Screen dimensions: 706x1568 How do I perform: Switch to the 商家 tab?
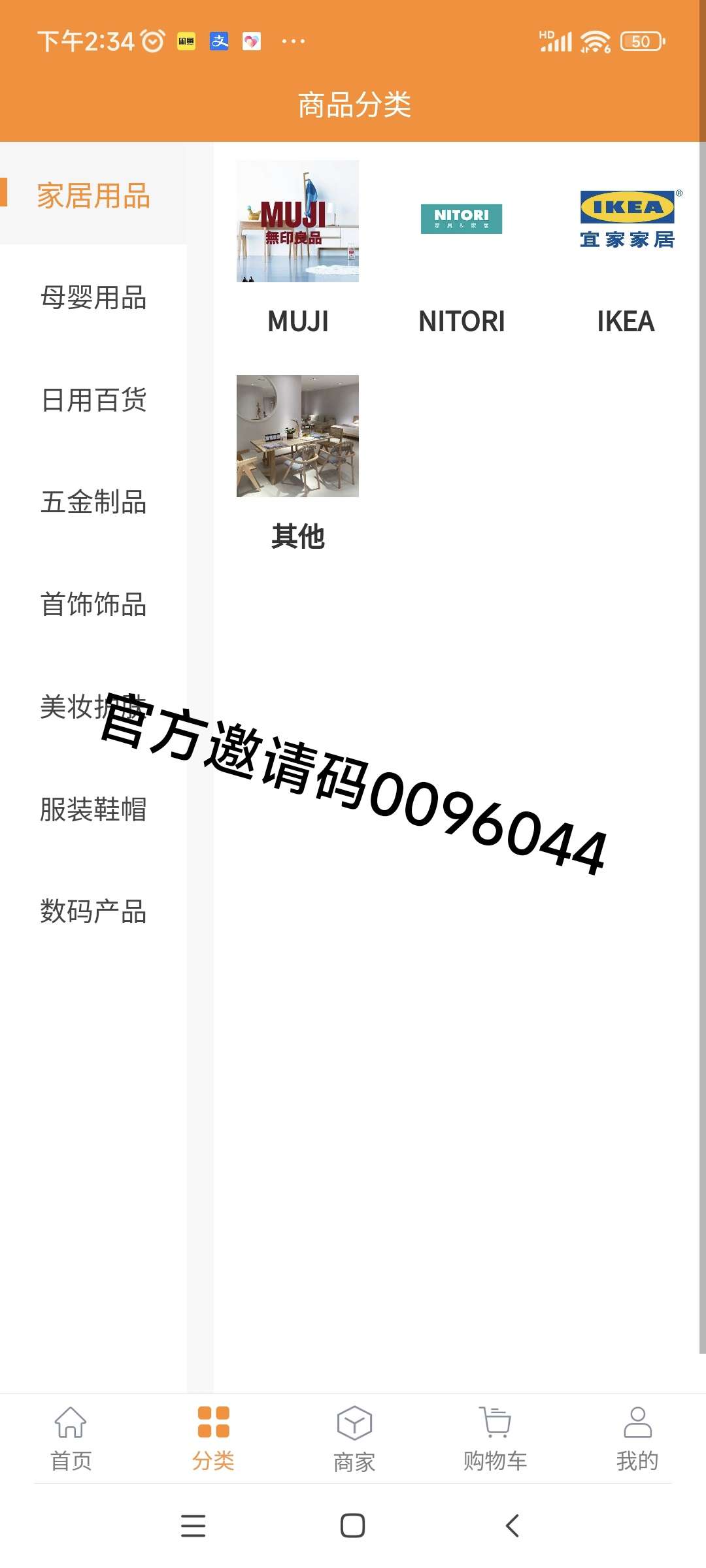354,1439
